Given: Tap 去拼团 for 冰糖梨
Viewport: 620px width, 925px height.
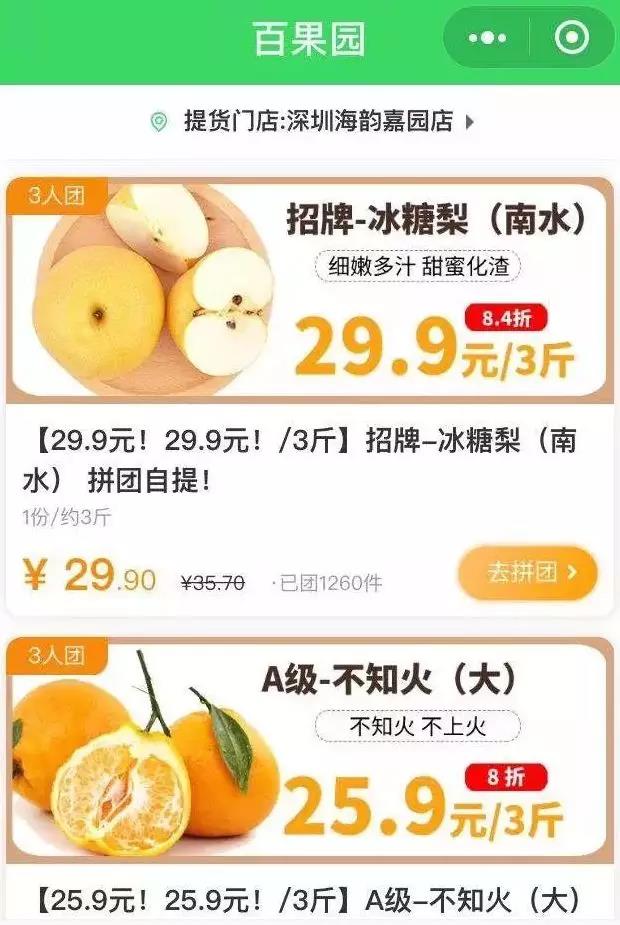Looking at the screenshot, I should [x=527, y=573].
